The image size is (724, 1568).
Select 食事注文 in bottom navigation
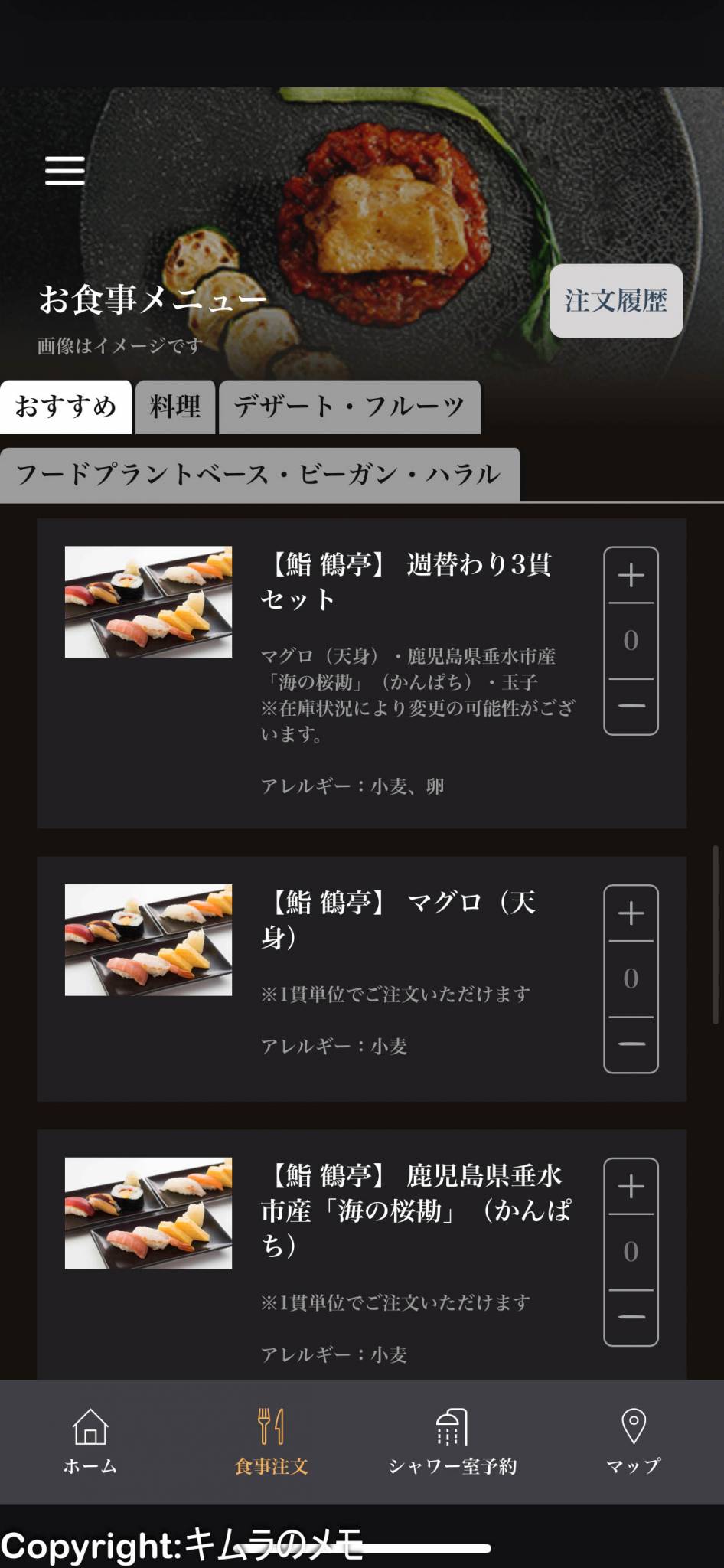pos(271,1442)
